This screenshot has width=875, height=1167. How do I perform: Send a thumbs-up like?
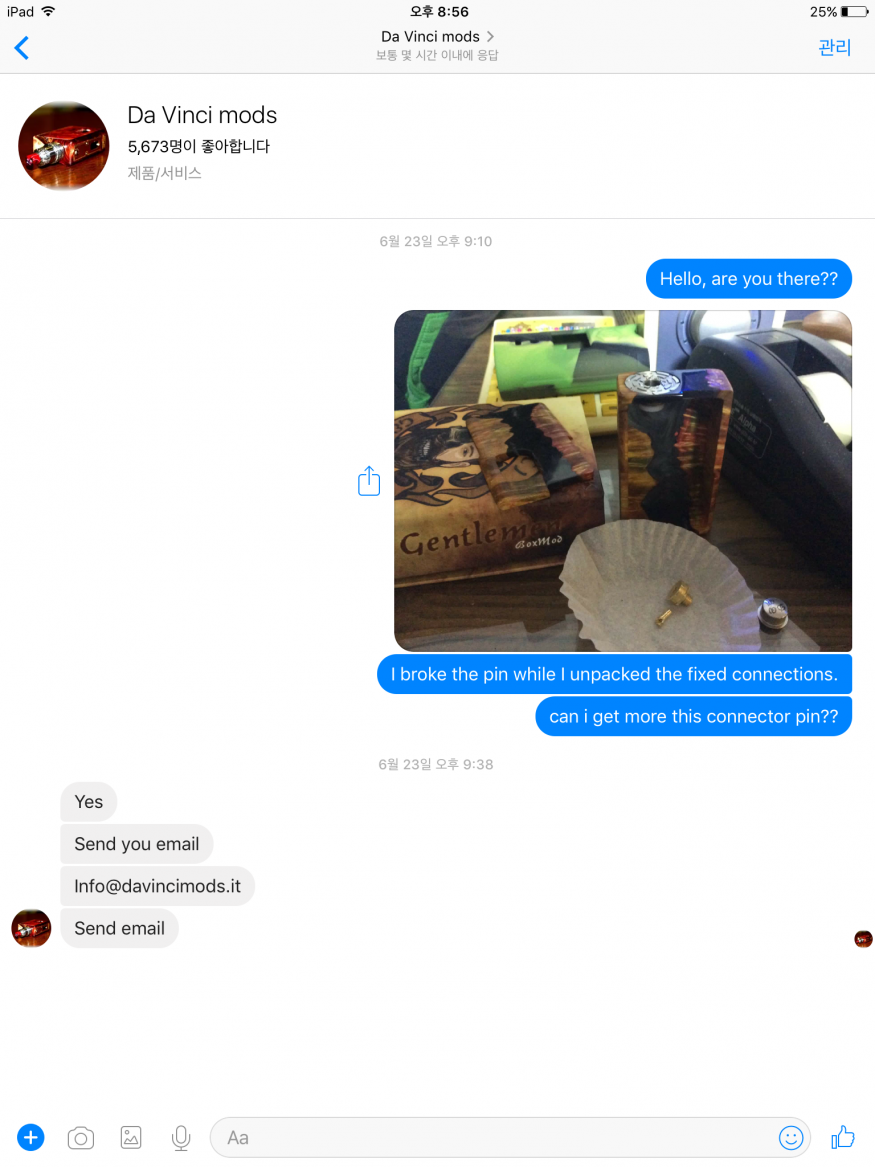(x=843, y=1136)
